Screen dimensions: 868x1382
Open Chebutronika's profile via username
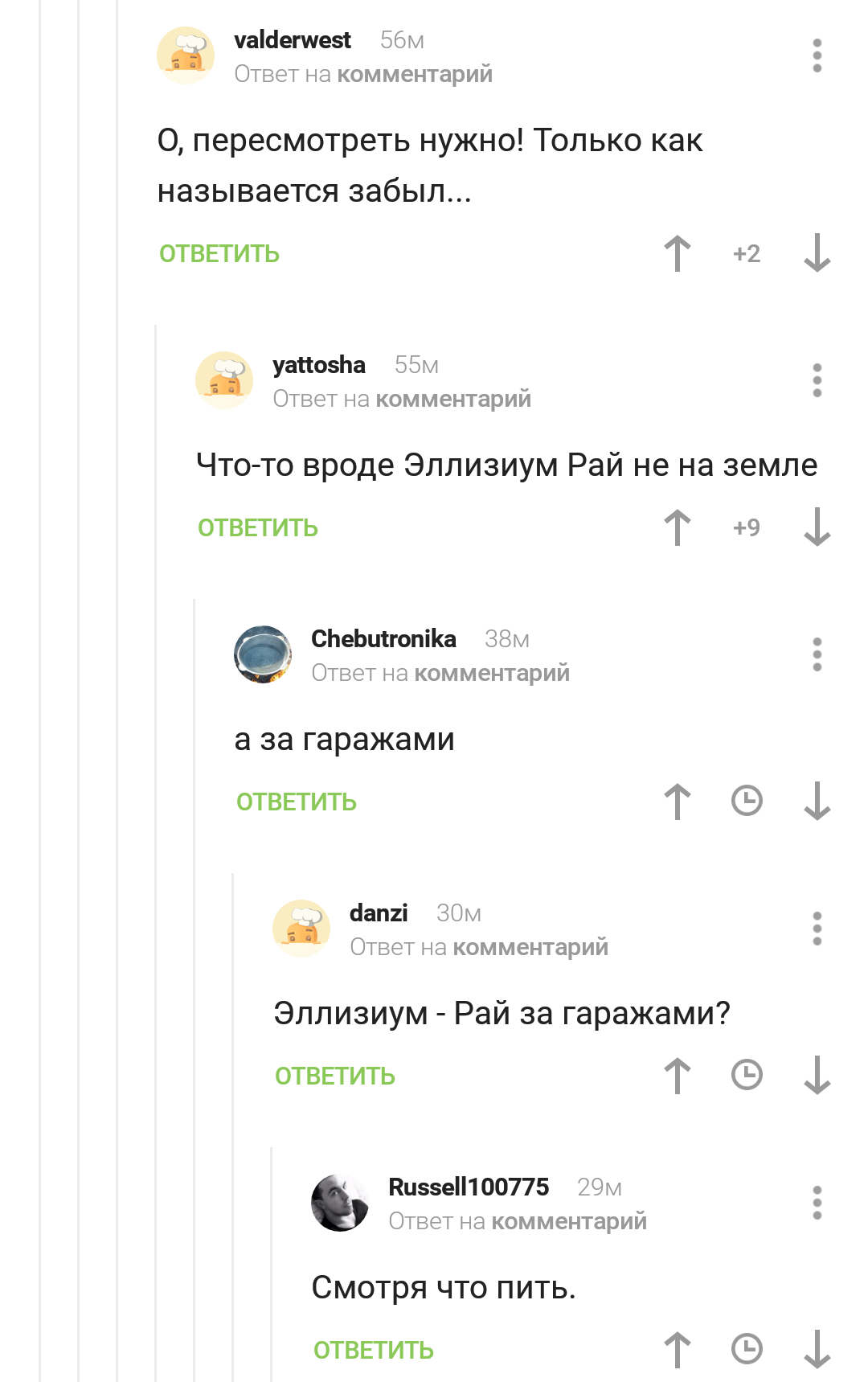[x=383, y=638]
